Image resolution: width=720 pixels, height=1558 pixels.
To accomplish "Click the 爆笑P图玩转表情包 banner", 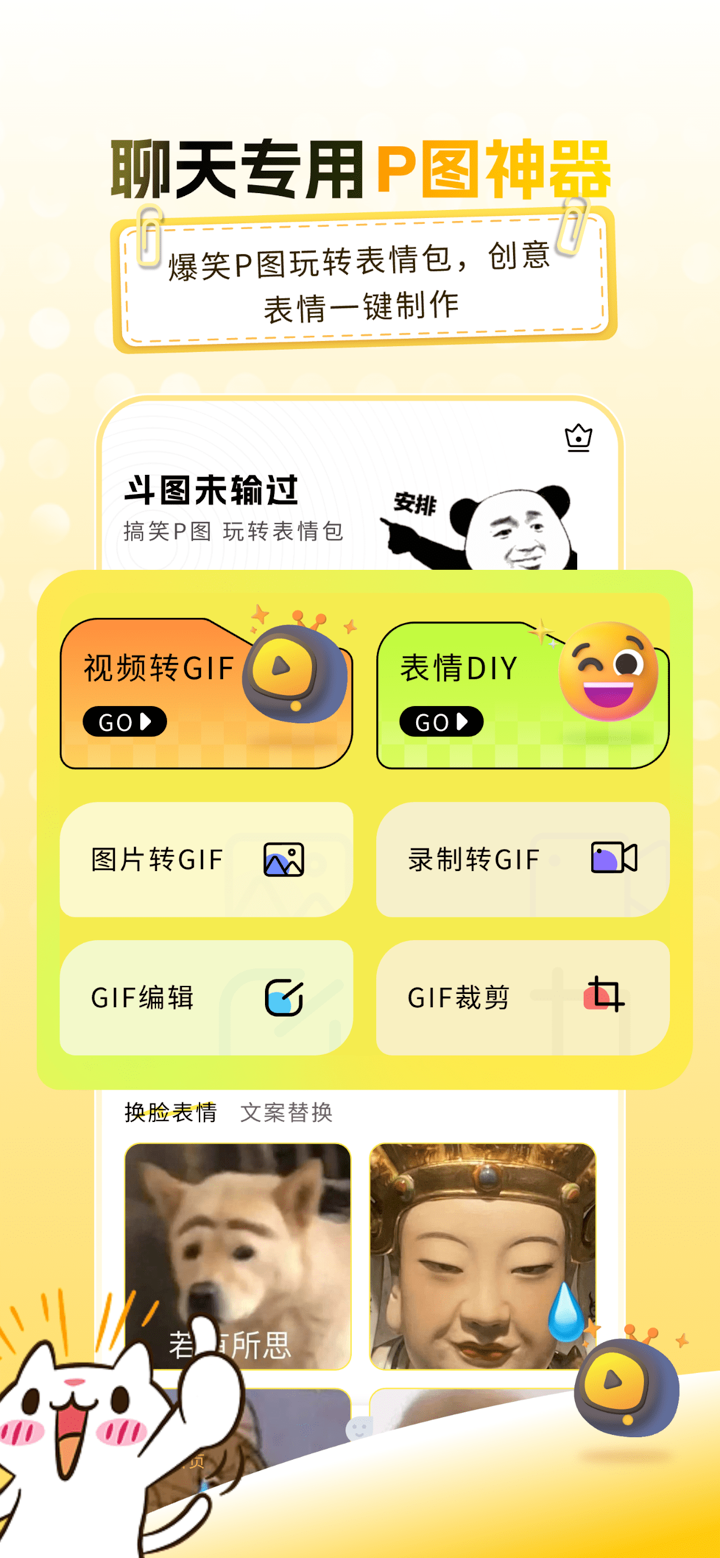I will (360, 282).
